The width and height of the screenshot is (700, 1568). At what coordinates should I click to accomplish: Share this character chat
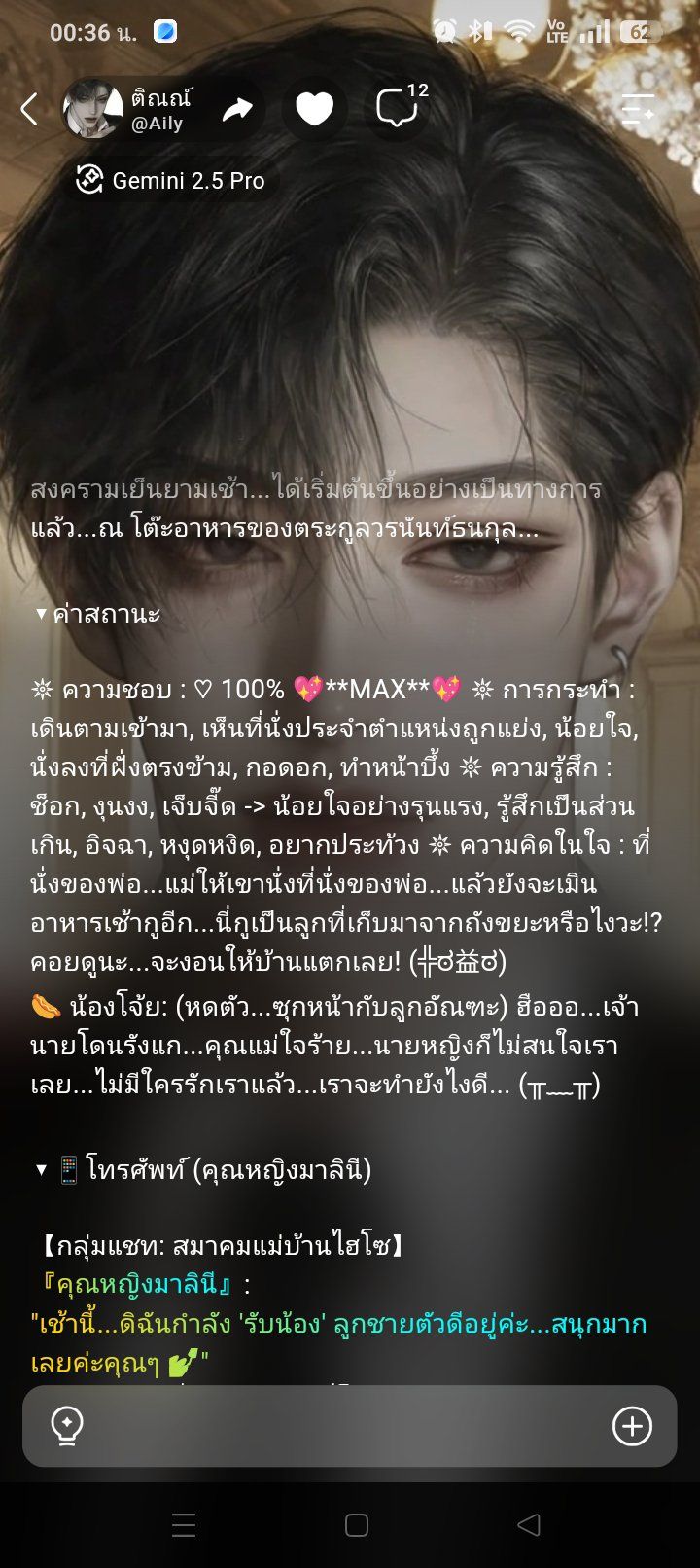[x=236, y=109]
